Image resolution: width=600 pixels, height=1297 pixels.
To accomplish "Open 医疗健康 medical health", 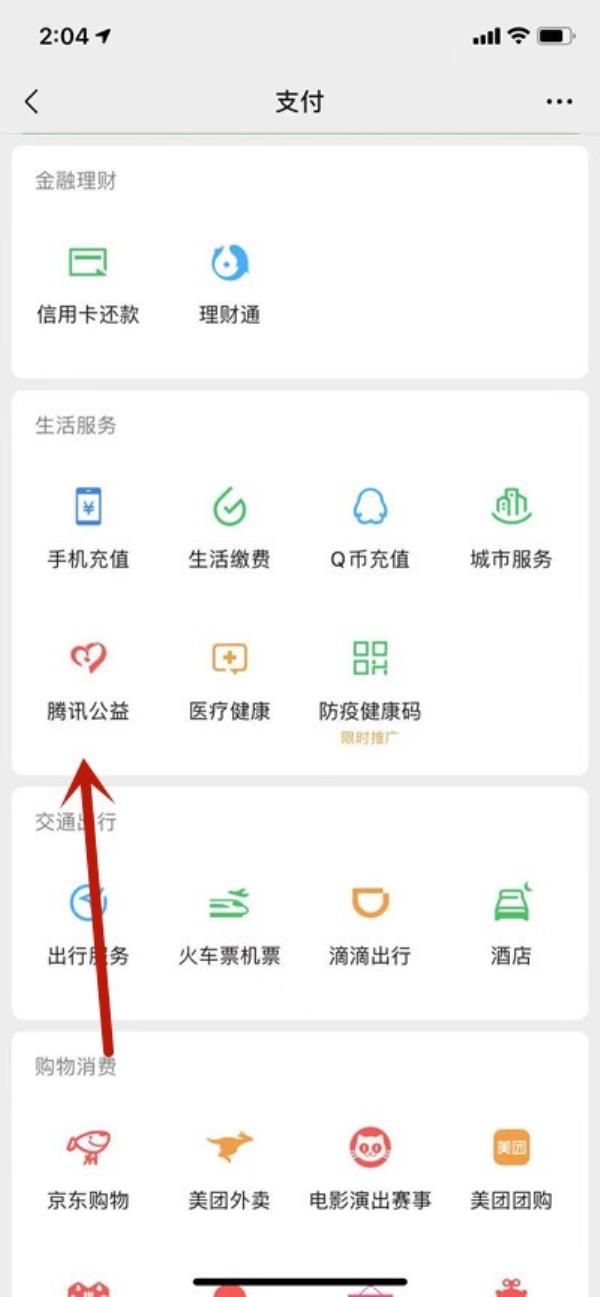I will point(229,682).
